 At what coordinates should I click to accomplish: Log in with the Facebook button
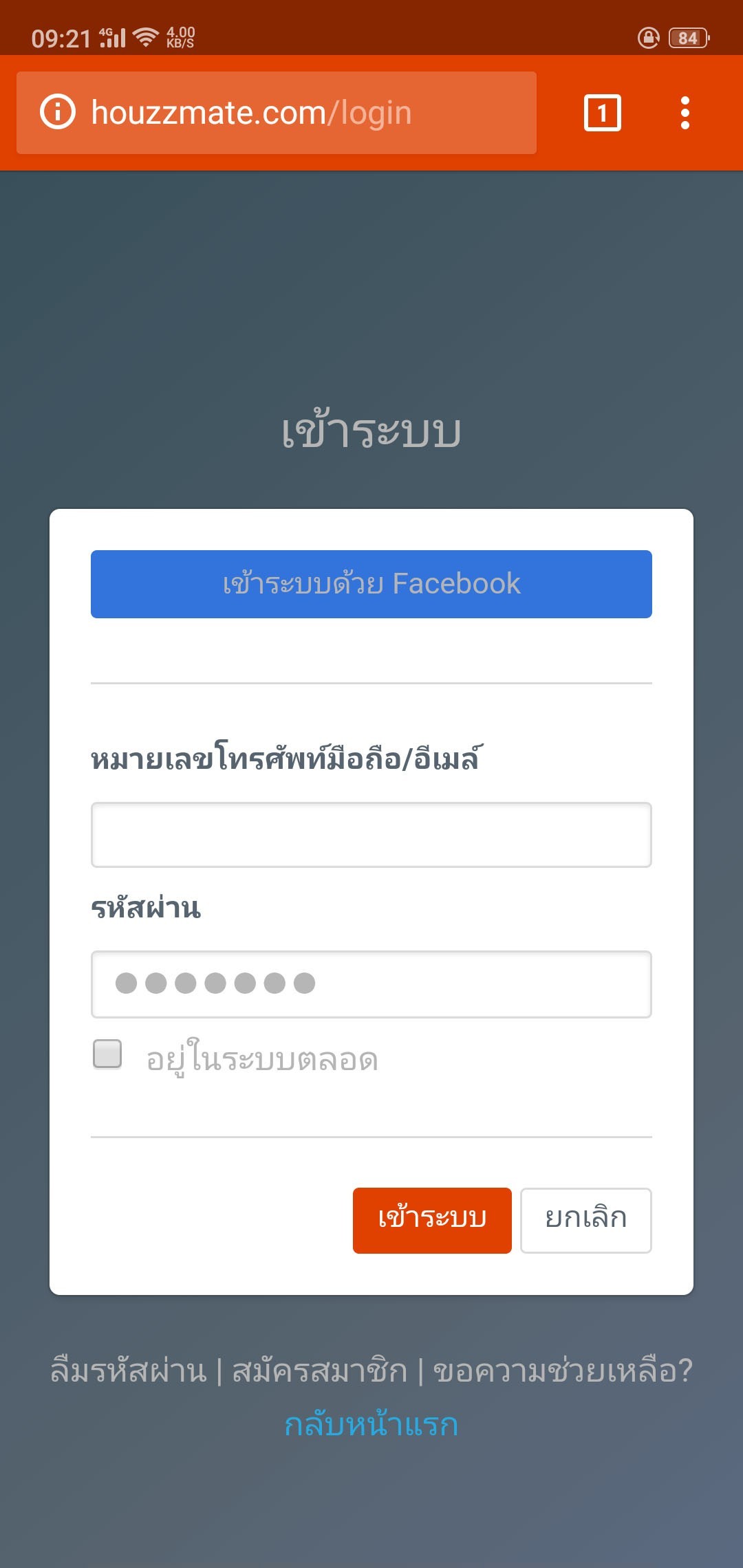coord(371,584)
